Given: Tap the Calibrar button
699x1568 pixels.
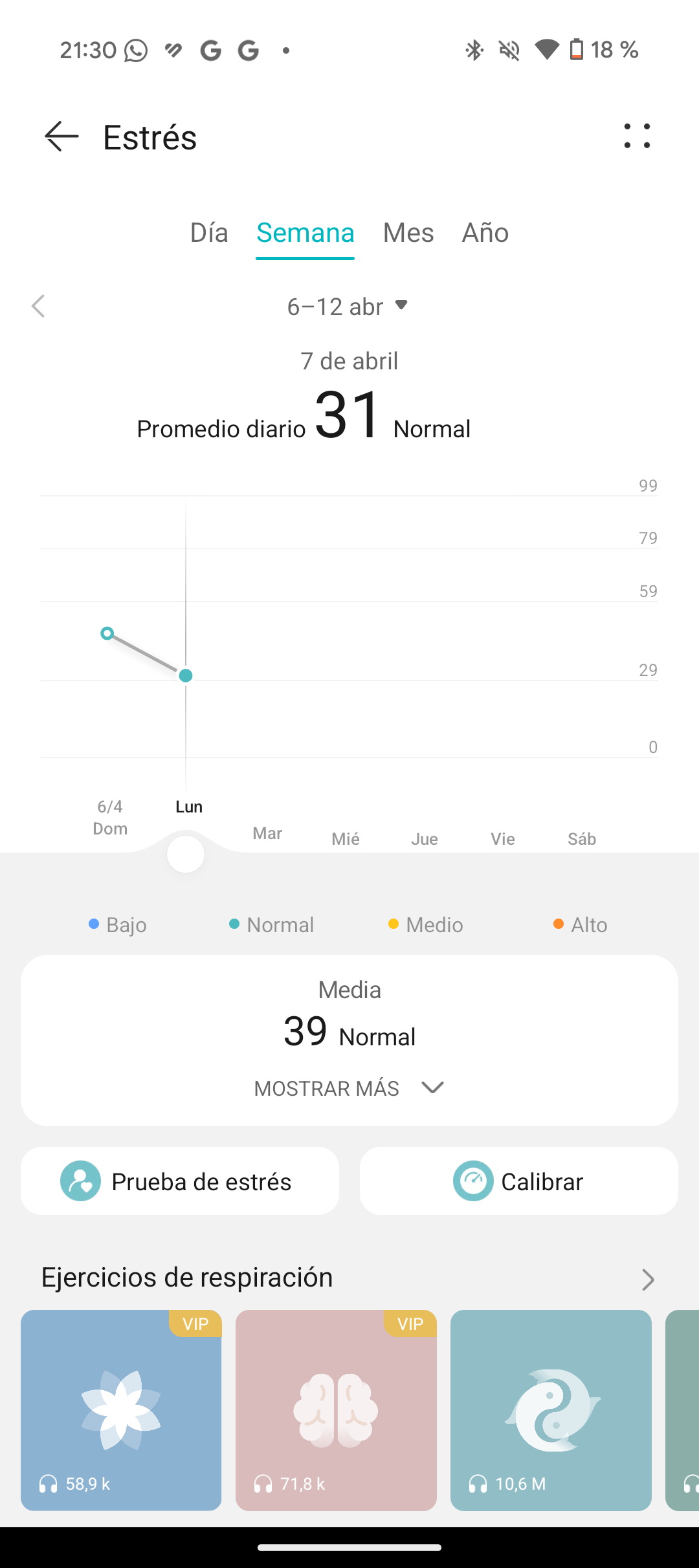Looking at the screenshot, I should pyautogui.click(x=519, y=1181).
